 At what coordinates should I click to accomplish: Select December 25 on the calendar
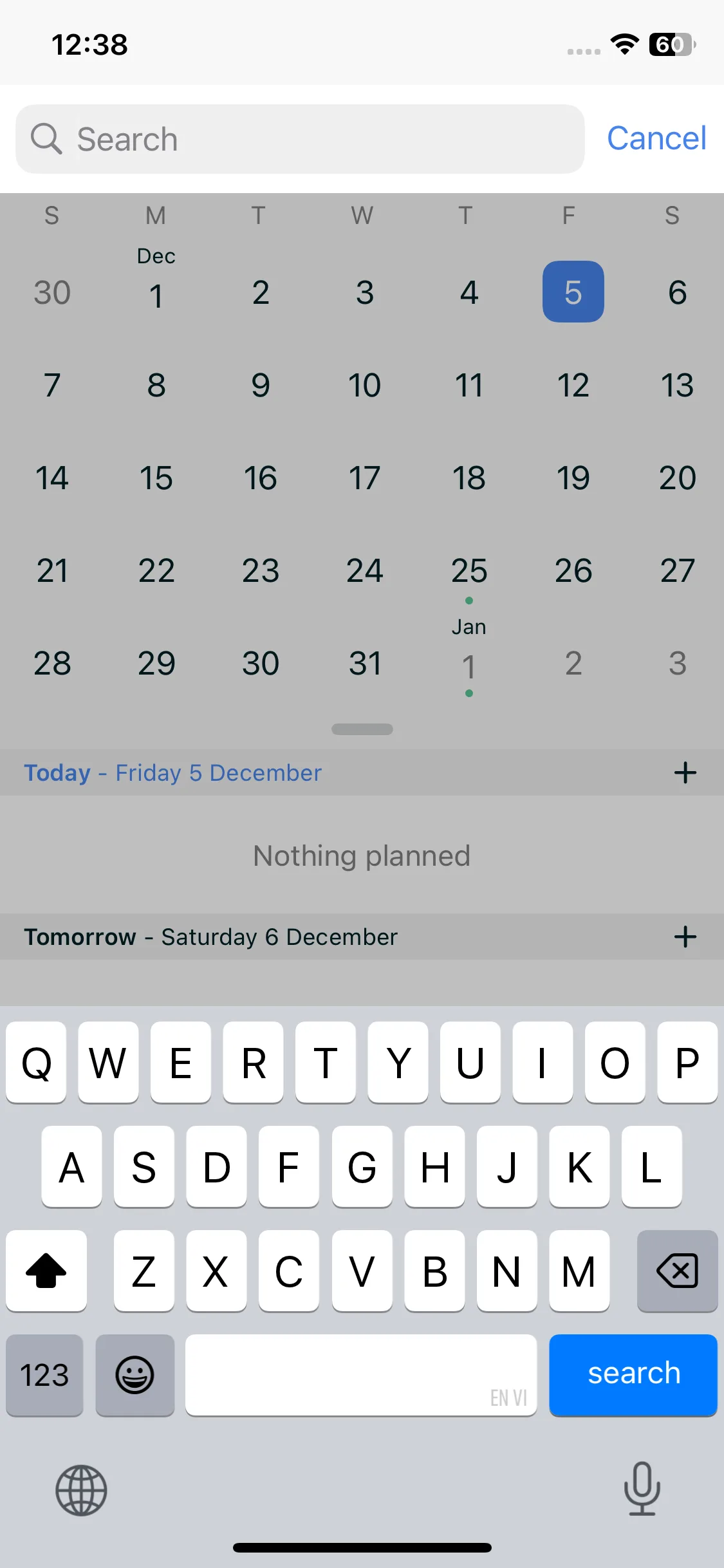[x=469, y=571]
